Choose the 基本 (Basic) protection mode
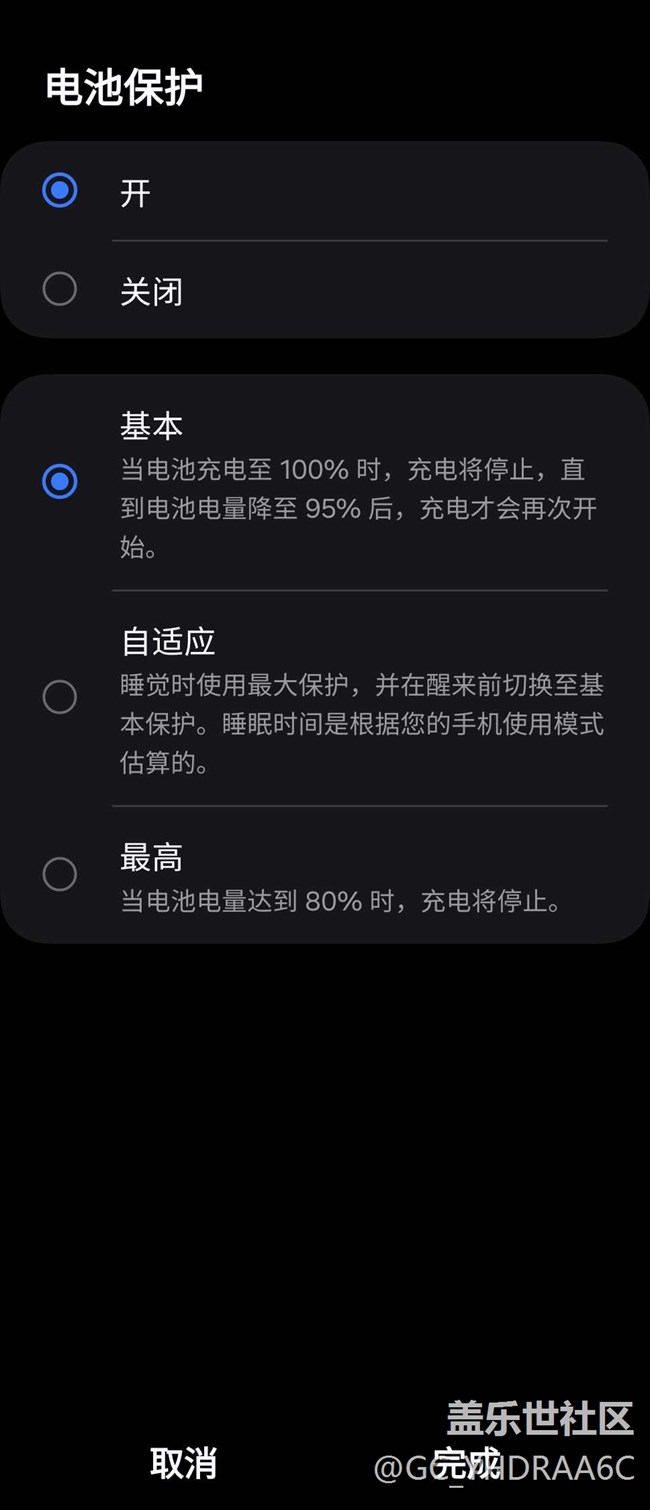Image resolution: width=650 pixels, height=1510 pixels. [60, 482]
